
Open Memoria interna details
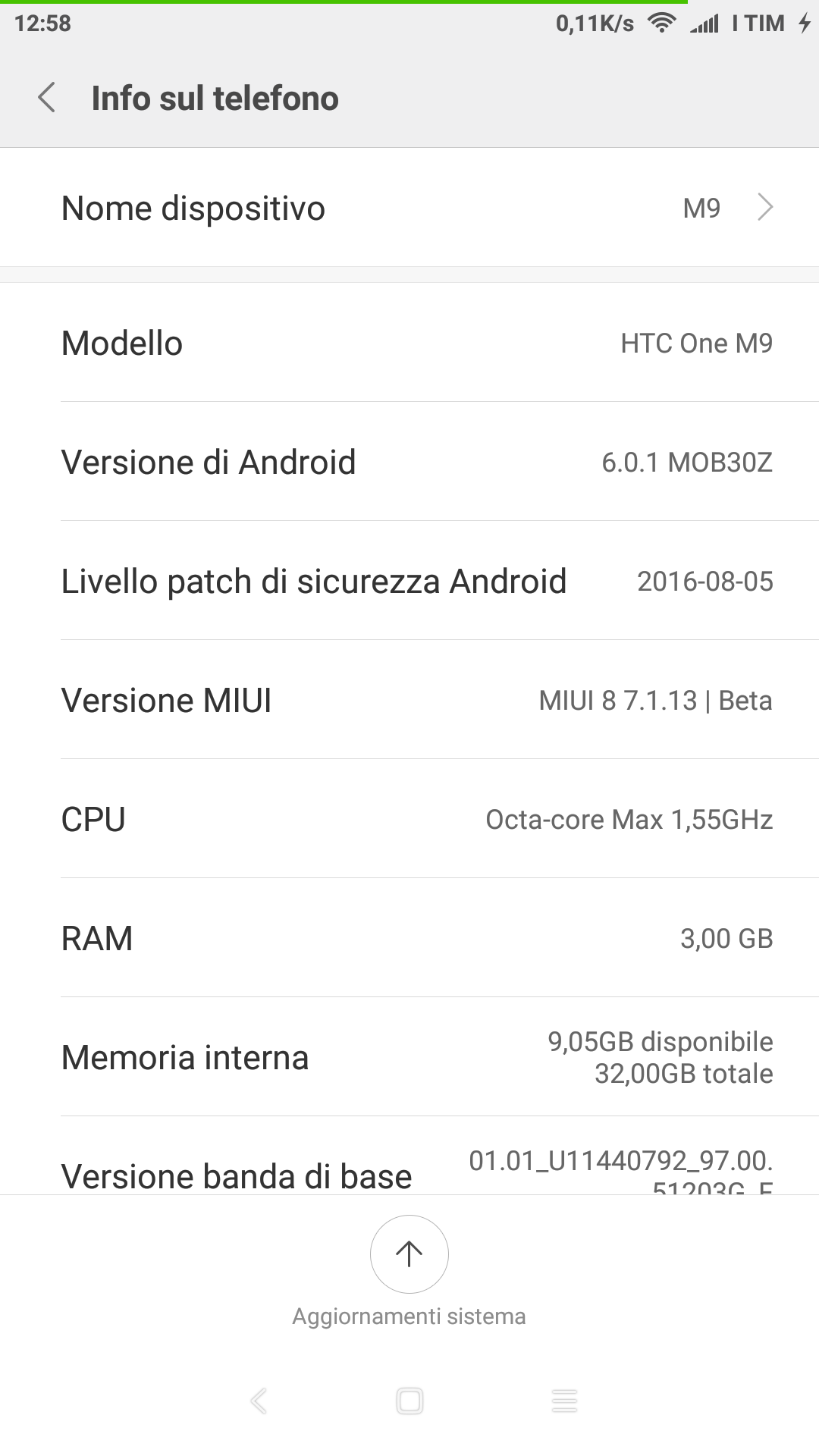tap(409, 1057)
